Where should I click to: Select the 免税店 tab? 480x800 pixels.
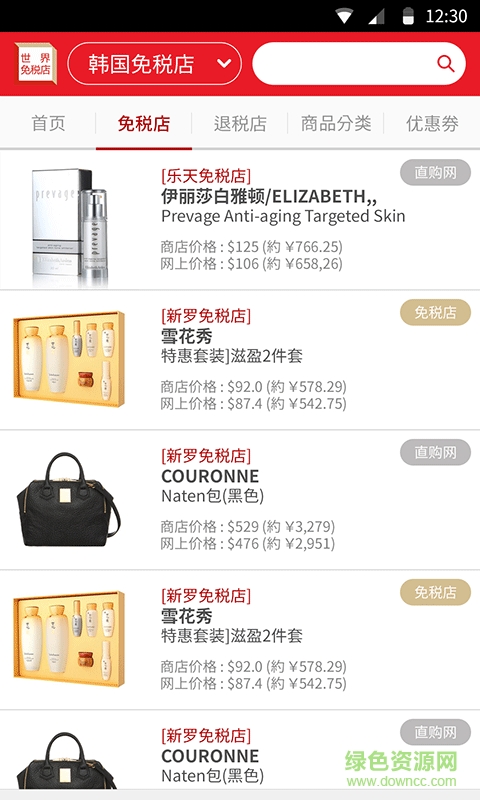point(144,123)
